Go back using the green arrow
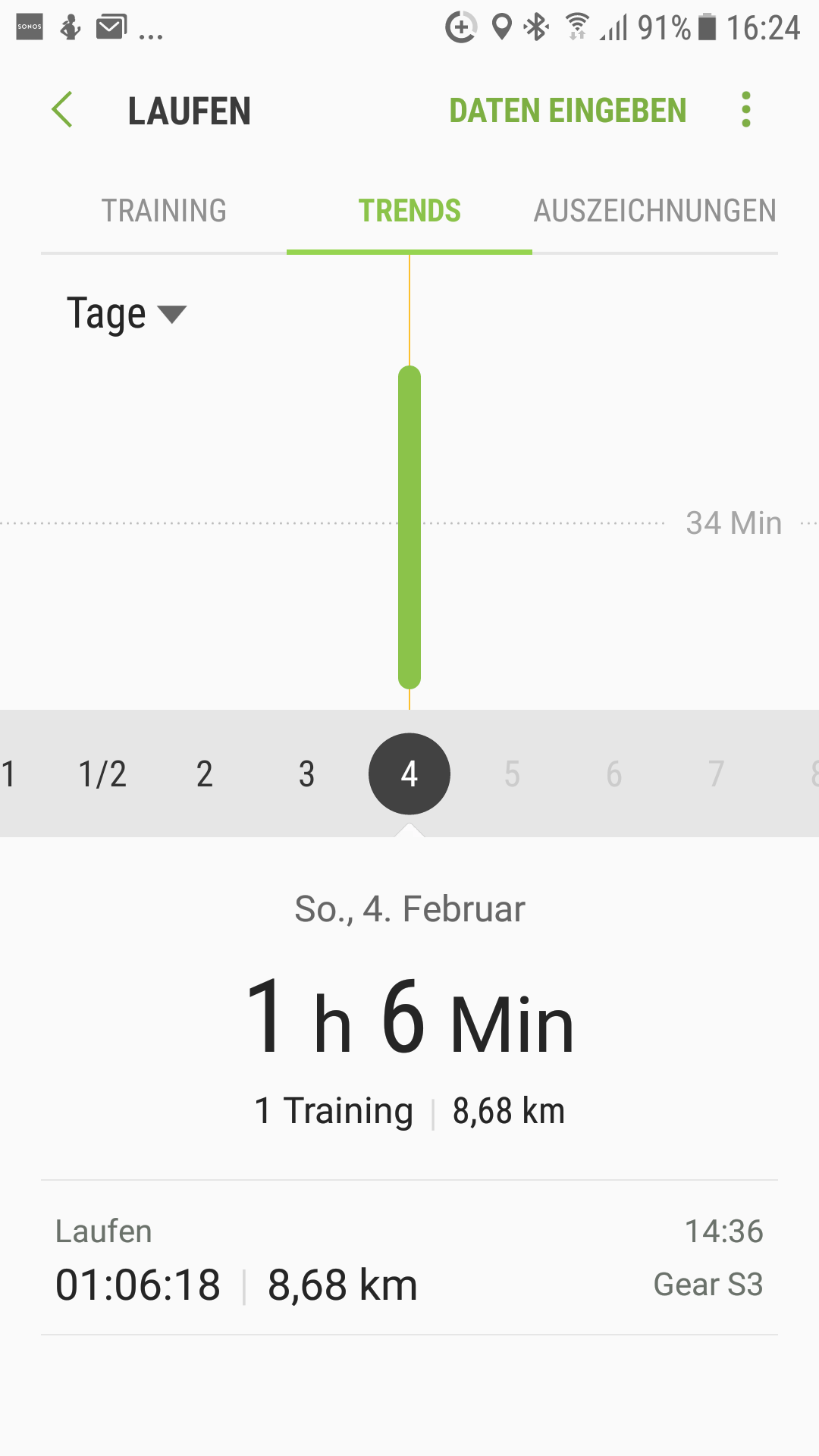Image resolution: width=819 pixels, height=1456 pixels. click(x=62, y=110)
